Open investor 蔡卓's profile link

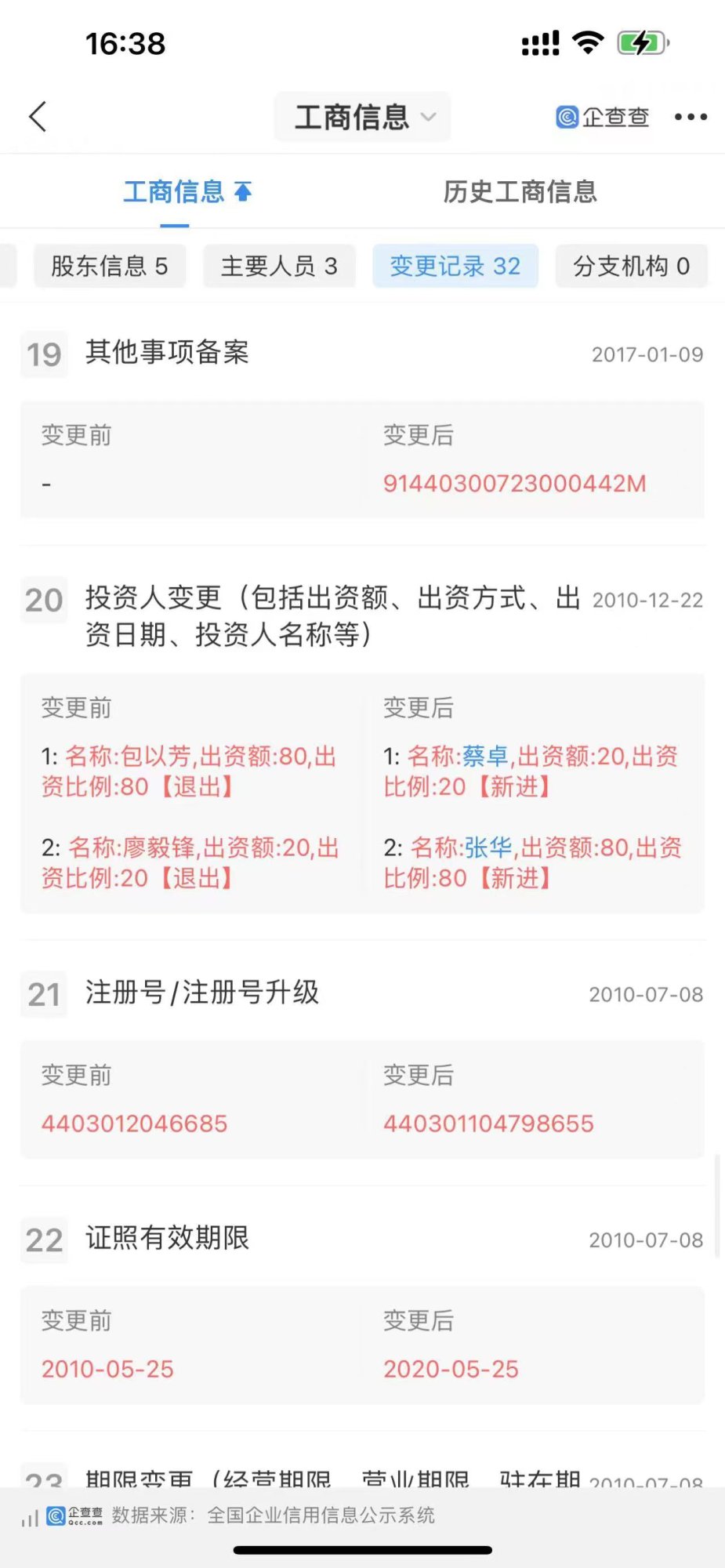coord(486,756)
